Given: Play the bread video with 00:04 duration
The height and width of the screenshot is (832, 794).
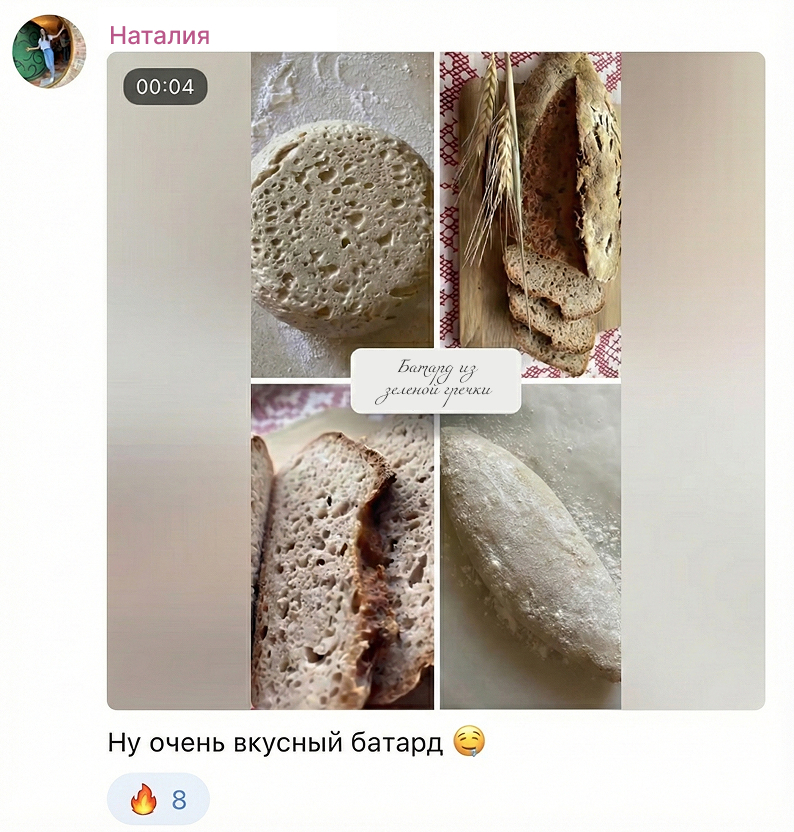Looking at the screenshot, I should coord(436,381).
